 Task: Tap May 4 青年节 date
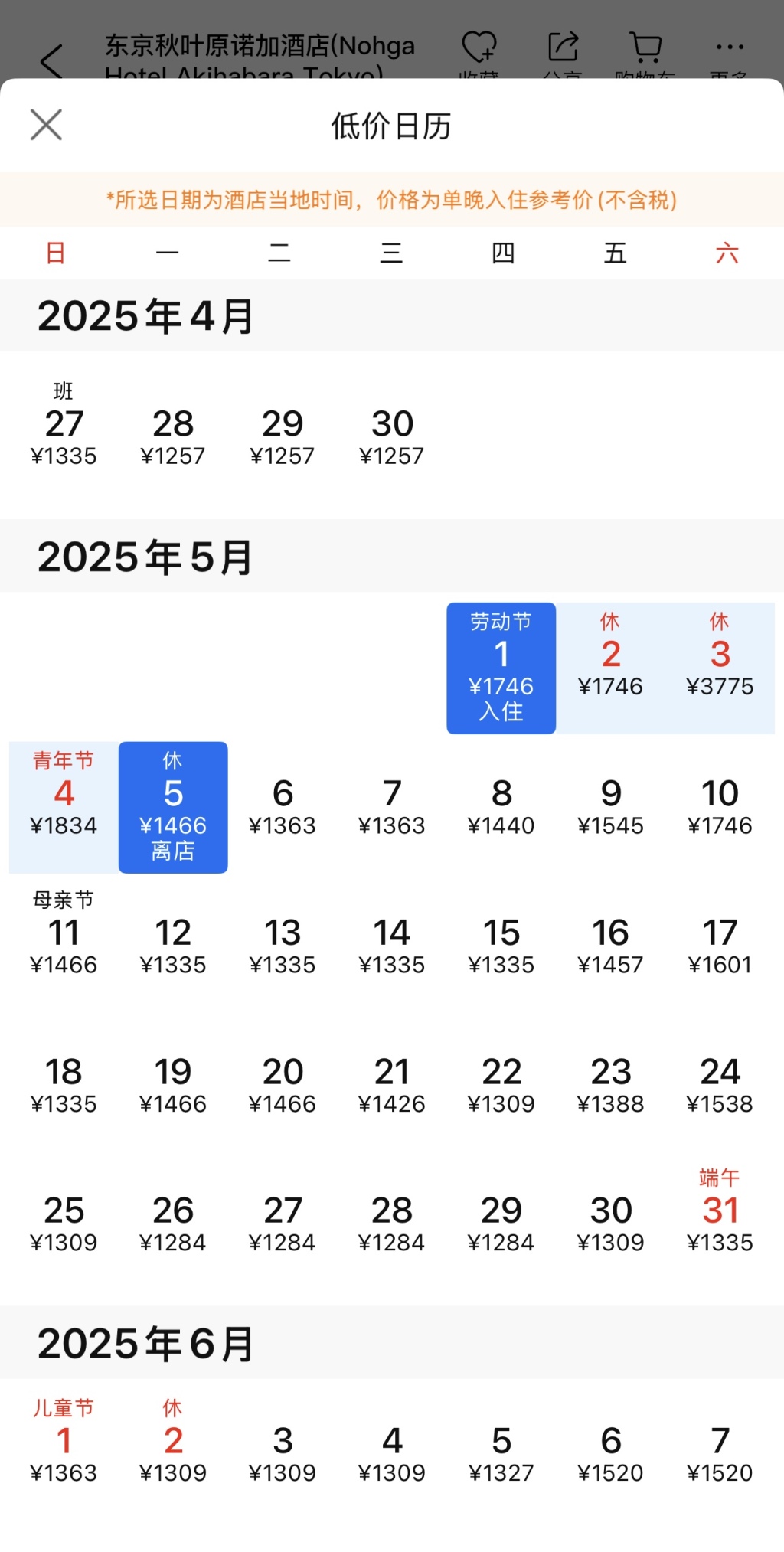tap(64, 805)
